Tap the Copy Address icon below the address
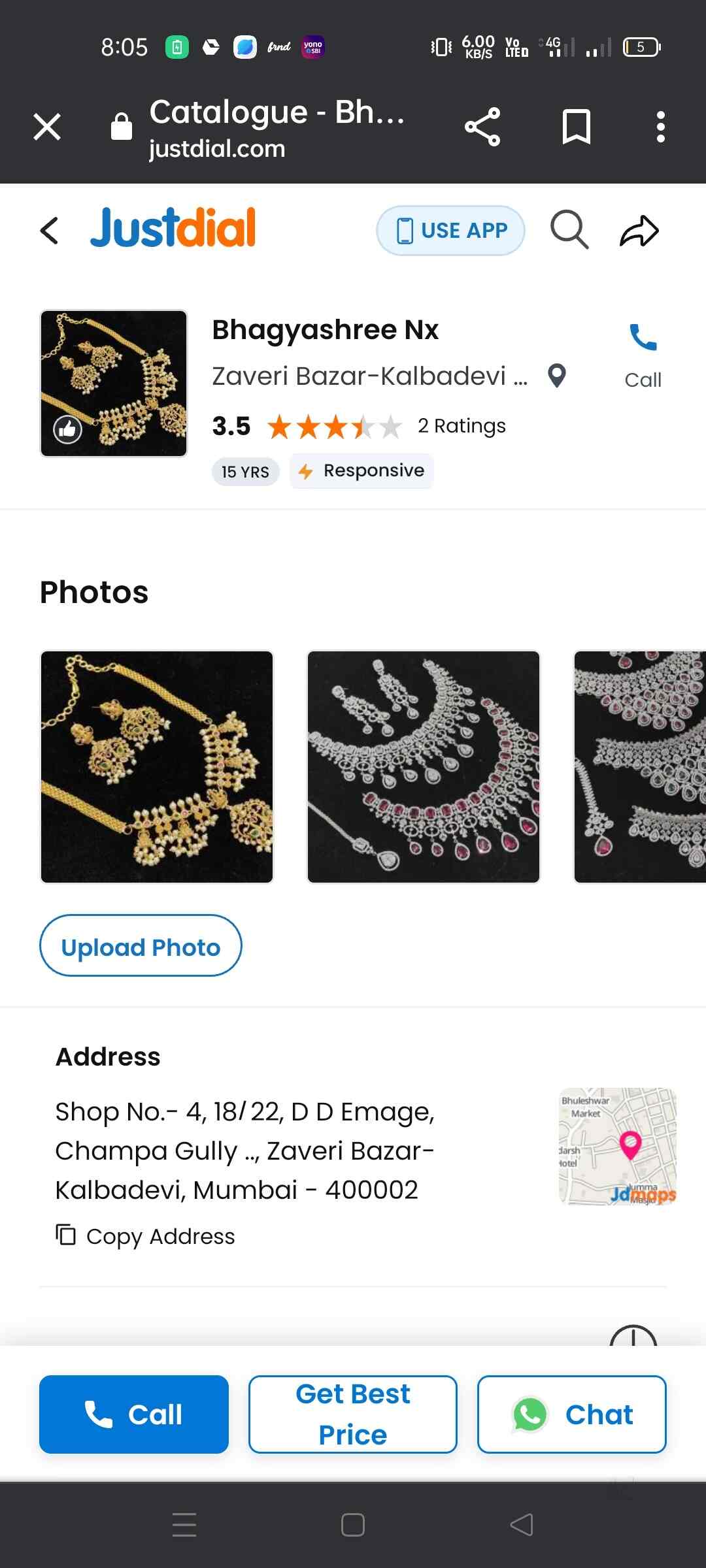 (66, 1233)
